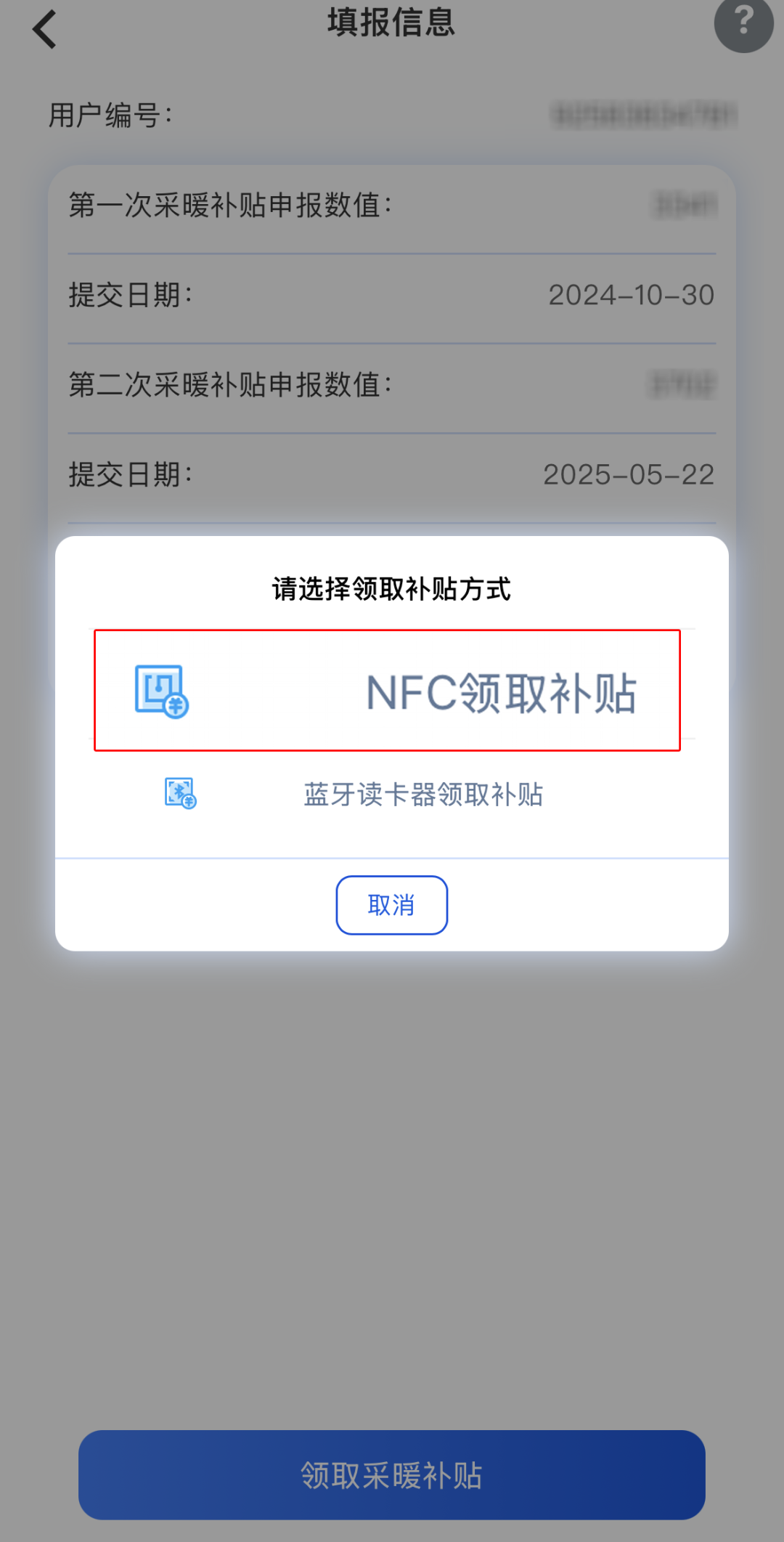
Task: Click the submission date 2024-10-30
Action: [x=630, y=294]
